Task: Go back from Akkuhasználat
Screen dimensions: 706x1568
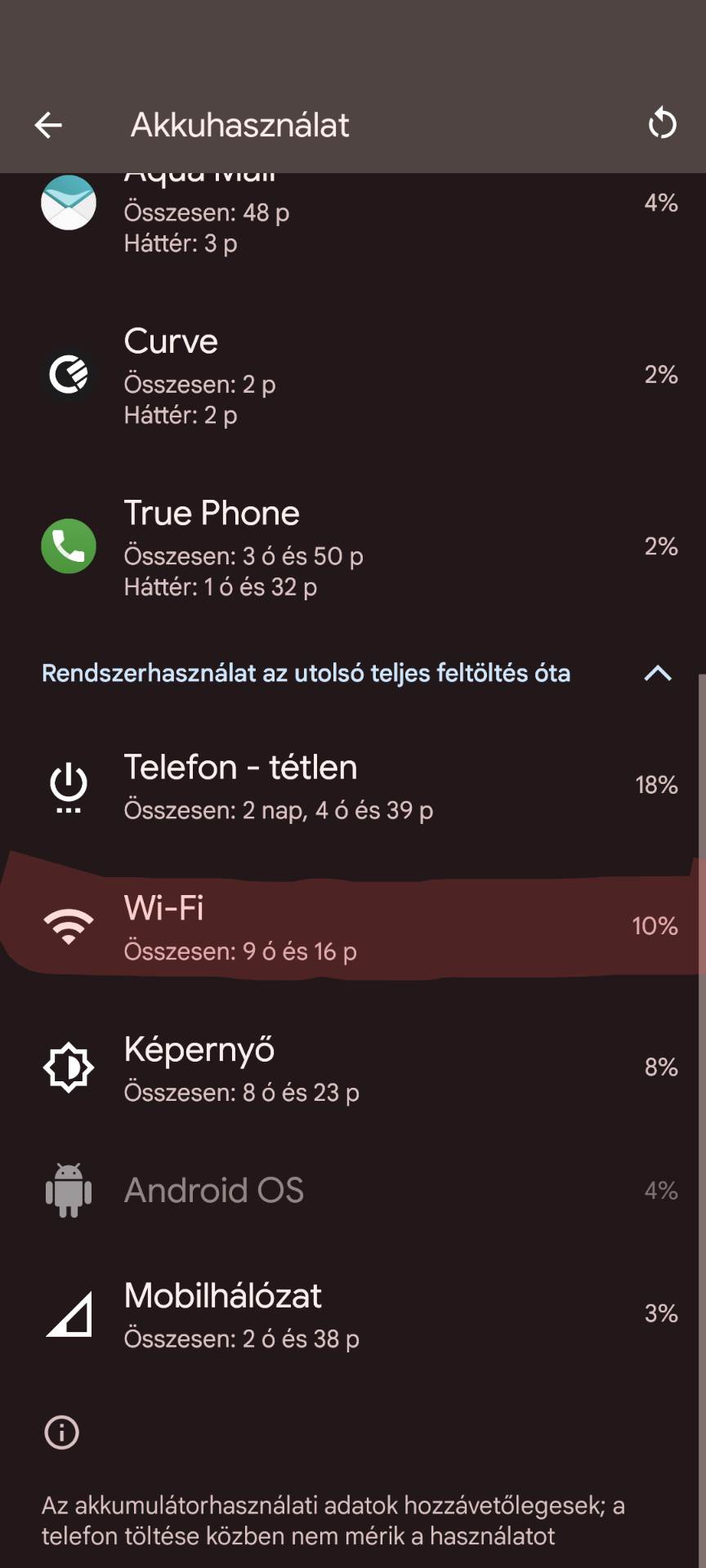Action: tap(49, 125)
